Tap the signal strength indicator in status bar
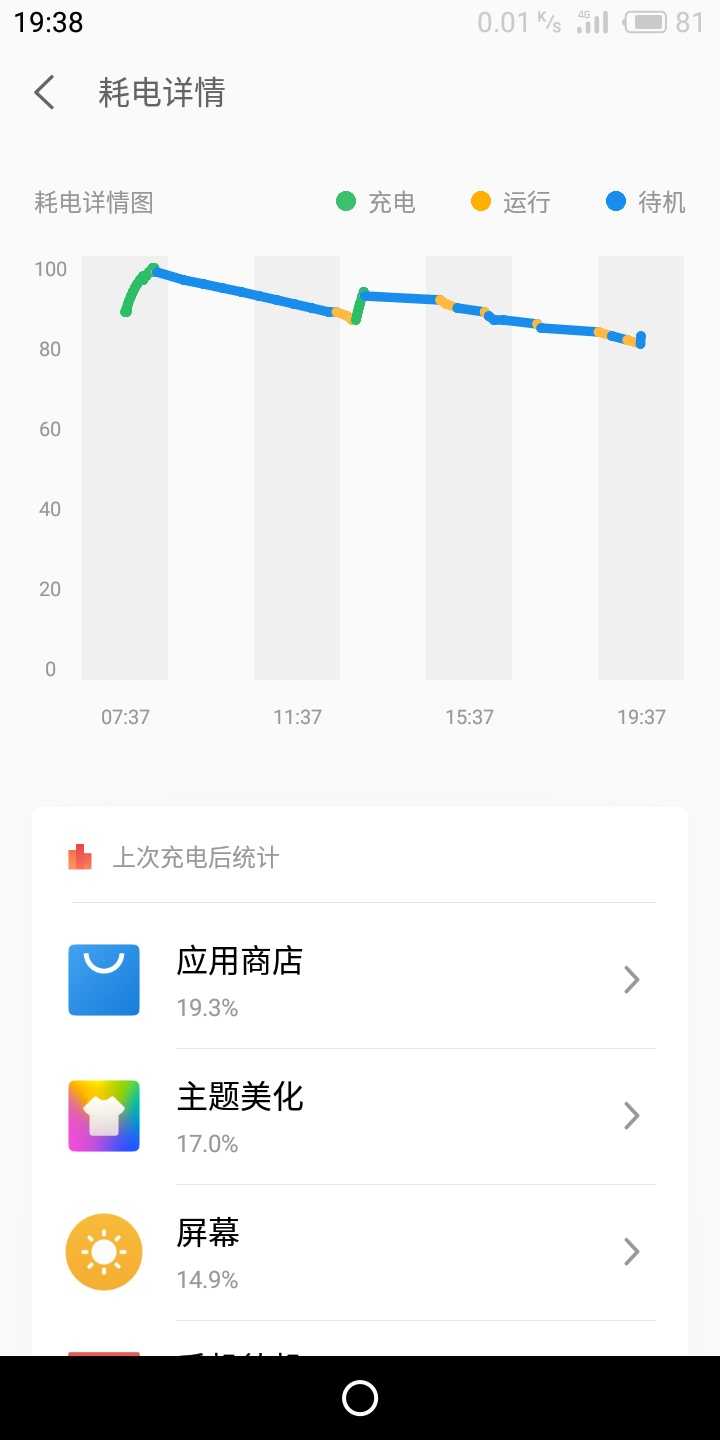 point(591,21)
